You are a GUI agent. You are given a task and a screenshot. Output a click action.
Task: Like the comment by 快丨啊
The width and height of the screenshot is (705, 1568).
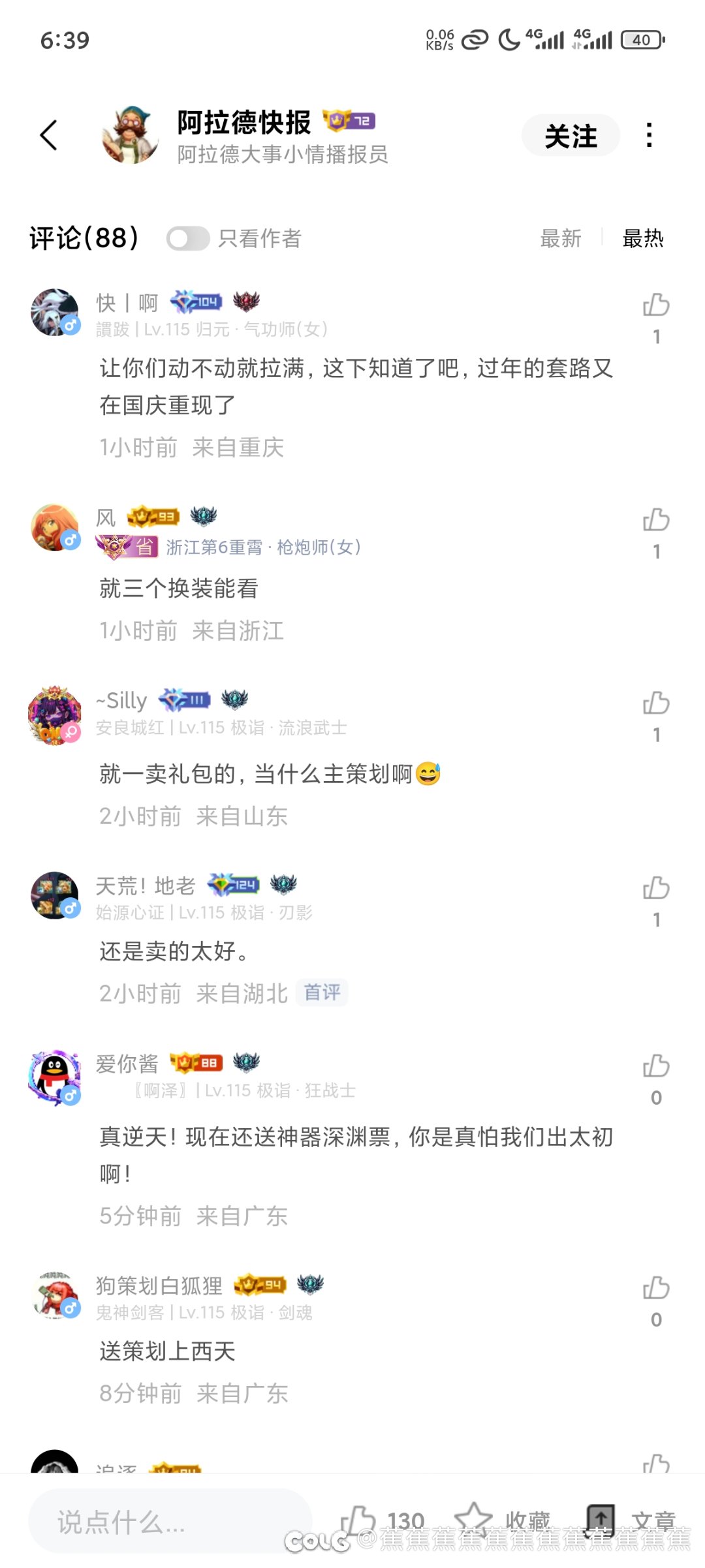[x=656, y=305]
